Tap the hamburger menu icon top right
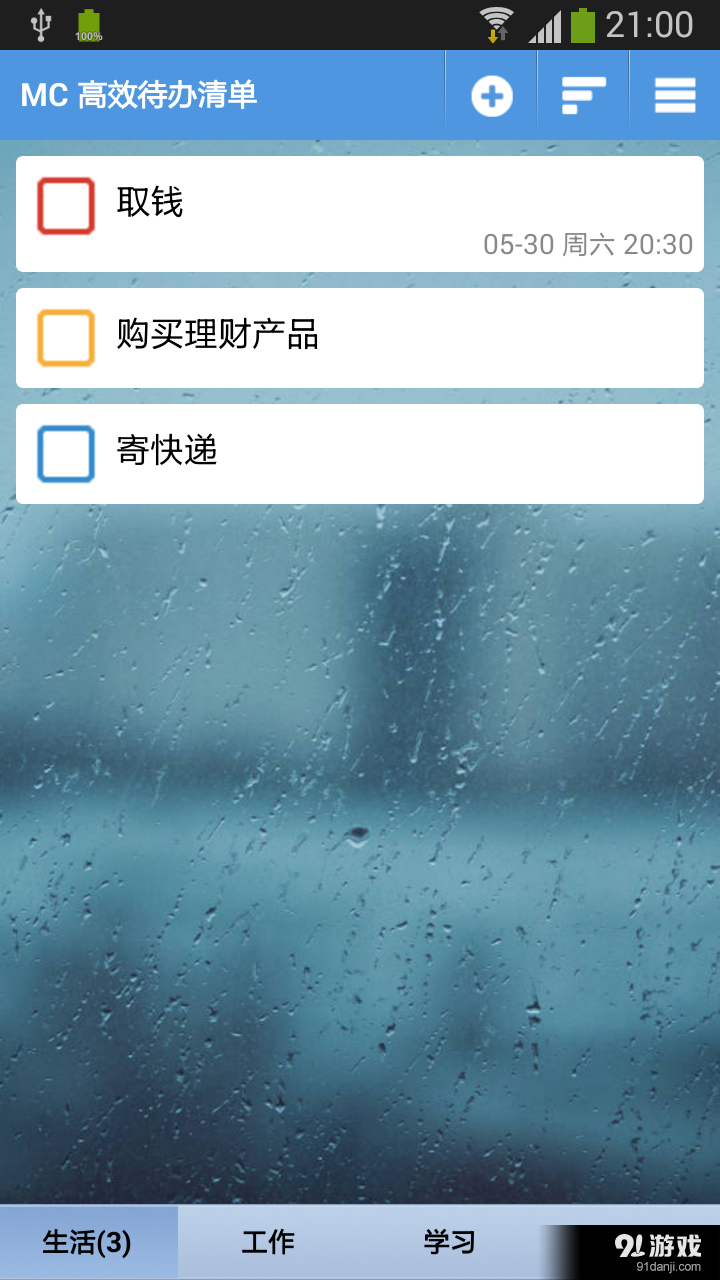This screenshot has height=1280, width=720. (675, 95)
